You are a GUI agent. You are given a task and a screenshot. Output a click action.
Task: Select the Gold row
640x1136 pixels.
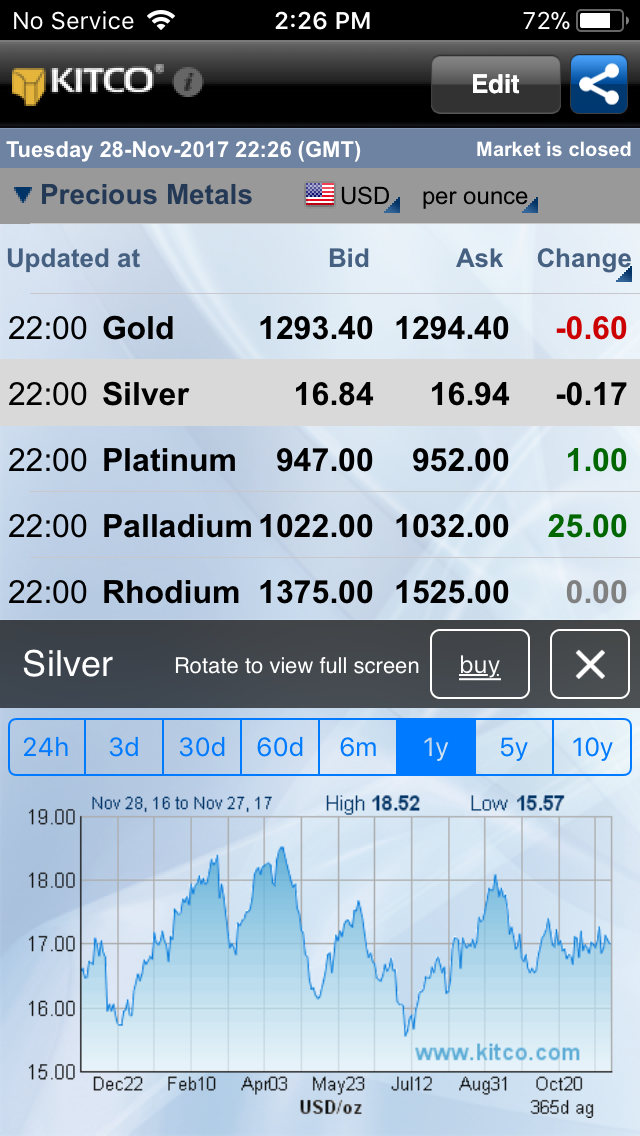pos(320,328)
